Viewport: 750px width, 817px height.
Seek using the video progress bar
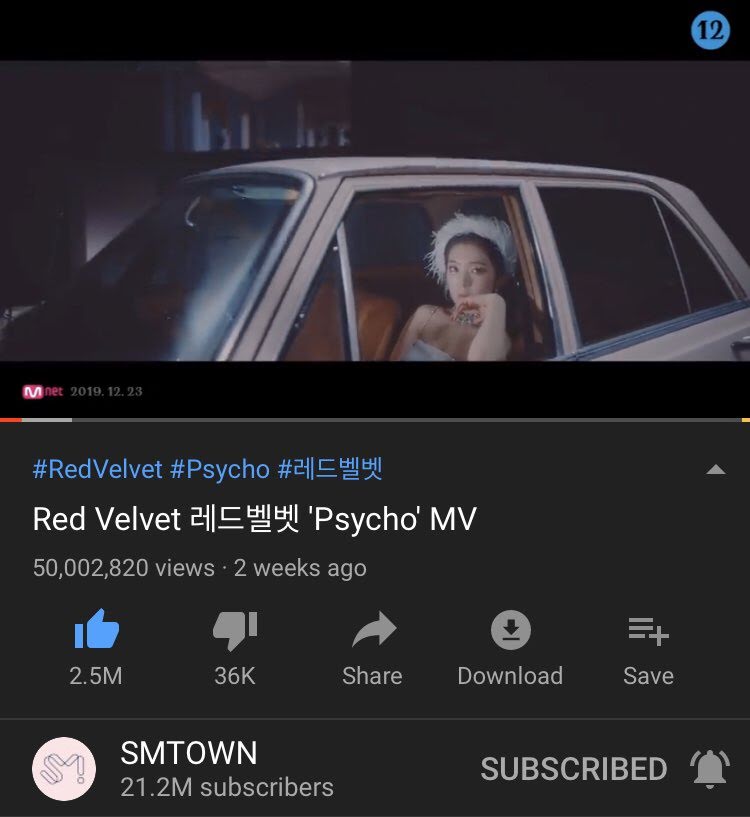point(375,420)
